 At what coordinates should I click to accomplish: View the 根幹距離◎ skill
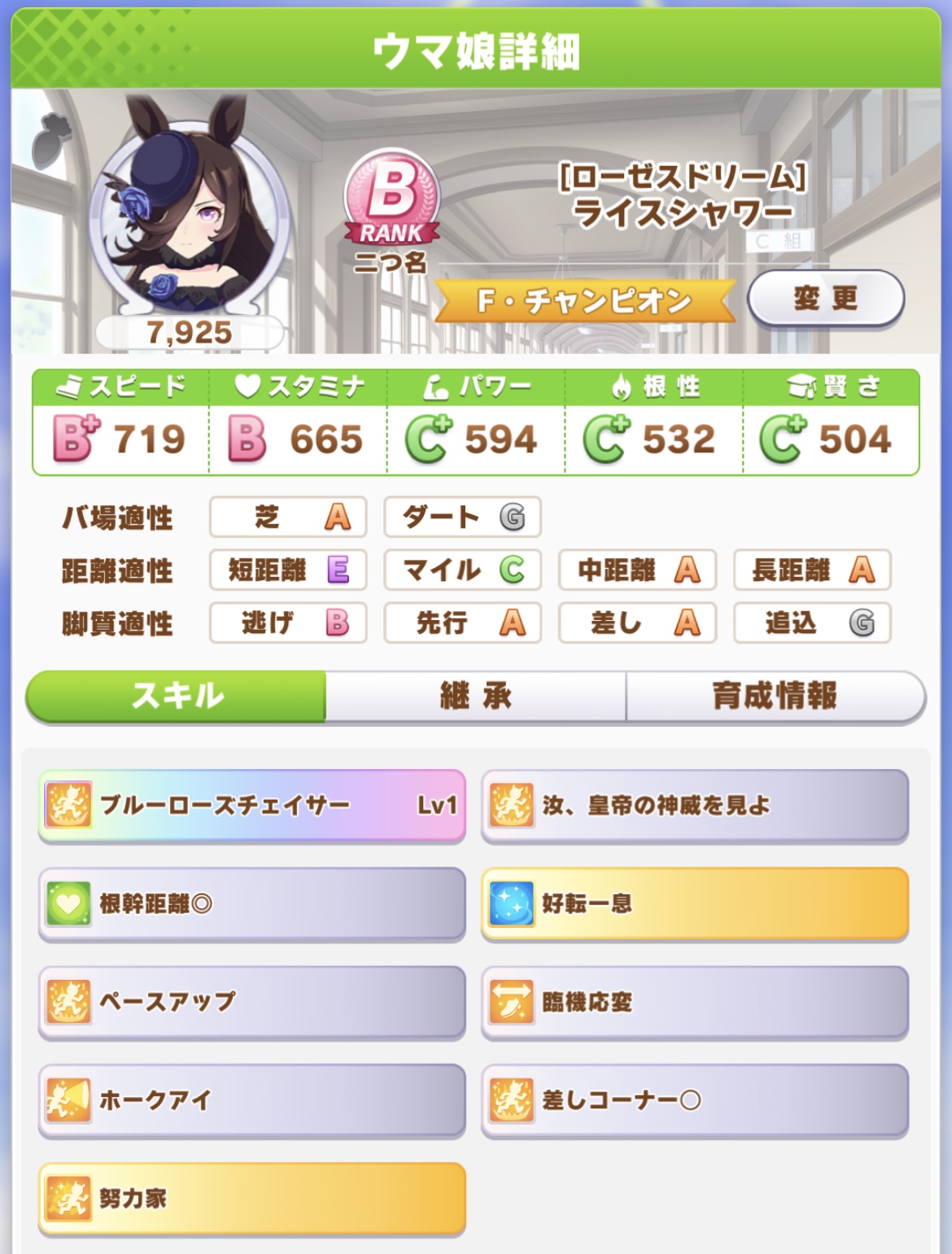(252, 904)
